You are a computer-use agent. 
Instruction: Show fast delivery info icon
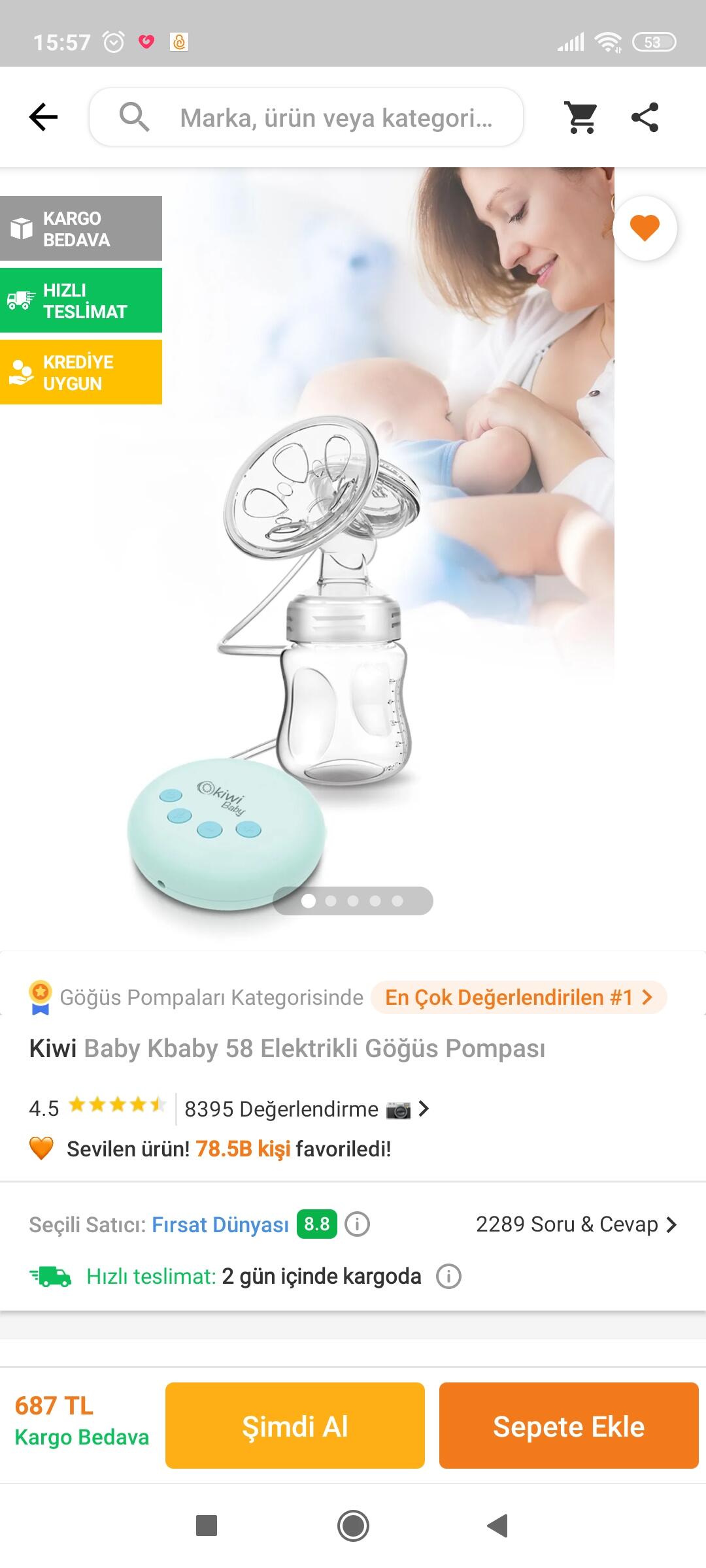[448, 1276]
